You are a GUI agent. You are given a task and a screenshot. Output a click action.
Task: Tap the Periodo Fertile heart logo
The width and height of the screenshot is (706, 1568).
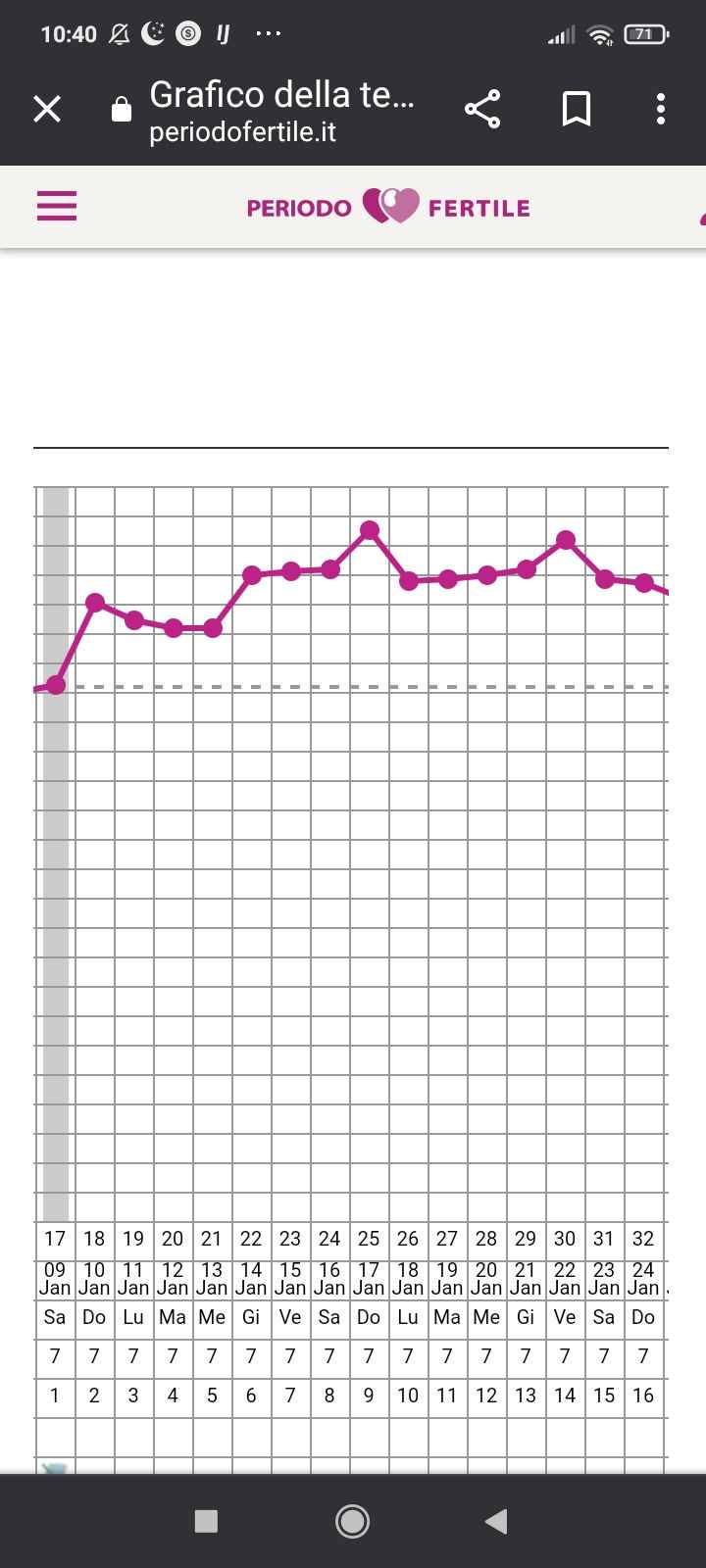pos(392,206)
